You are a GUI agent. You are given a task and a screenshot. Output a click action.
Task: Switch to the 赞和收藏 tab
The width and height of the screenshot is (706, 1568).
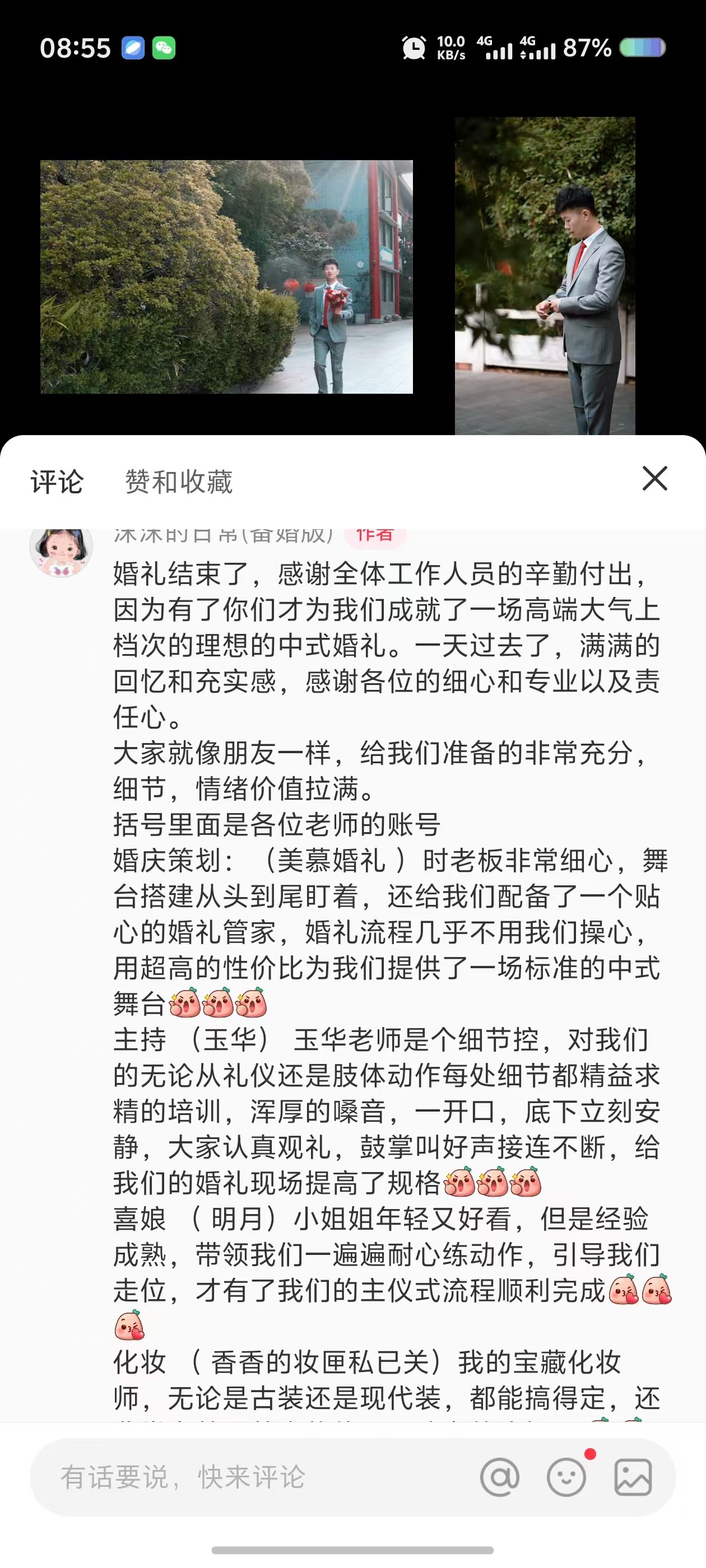point(179,482)
